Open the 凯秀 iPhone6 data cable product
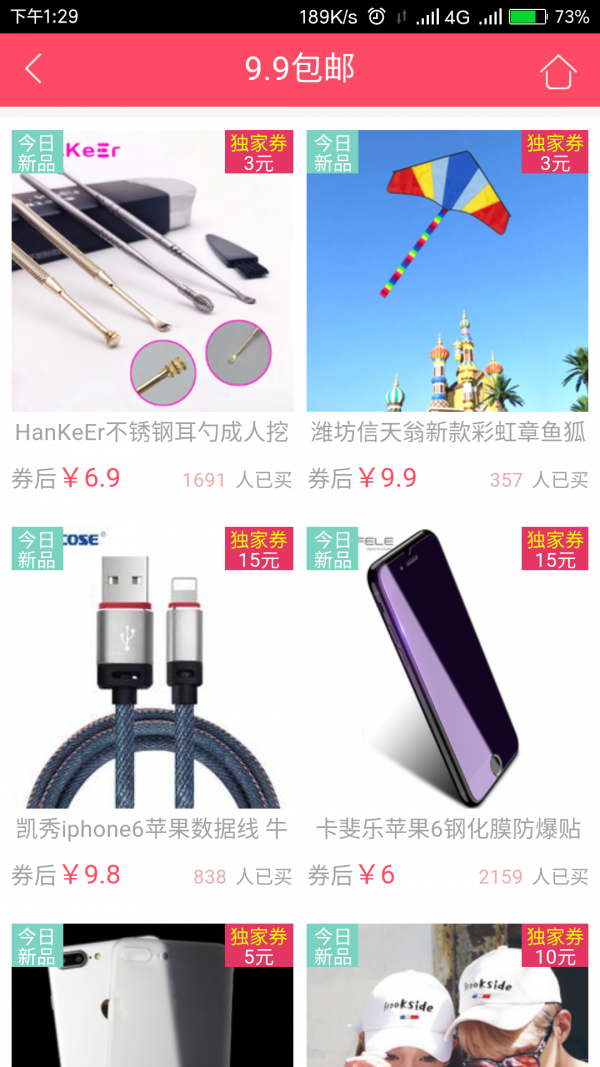The image size is (600, 1067). pos(152,668)
